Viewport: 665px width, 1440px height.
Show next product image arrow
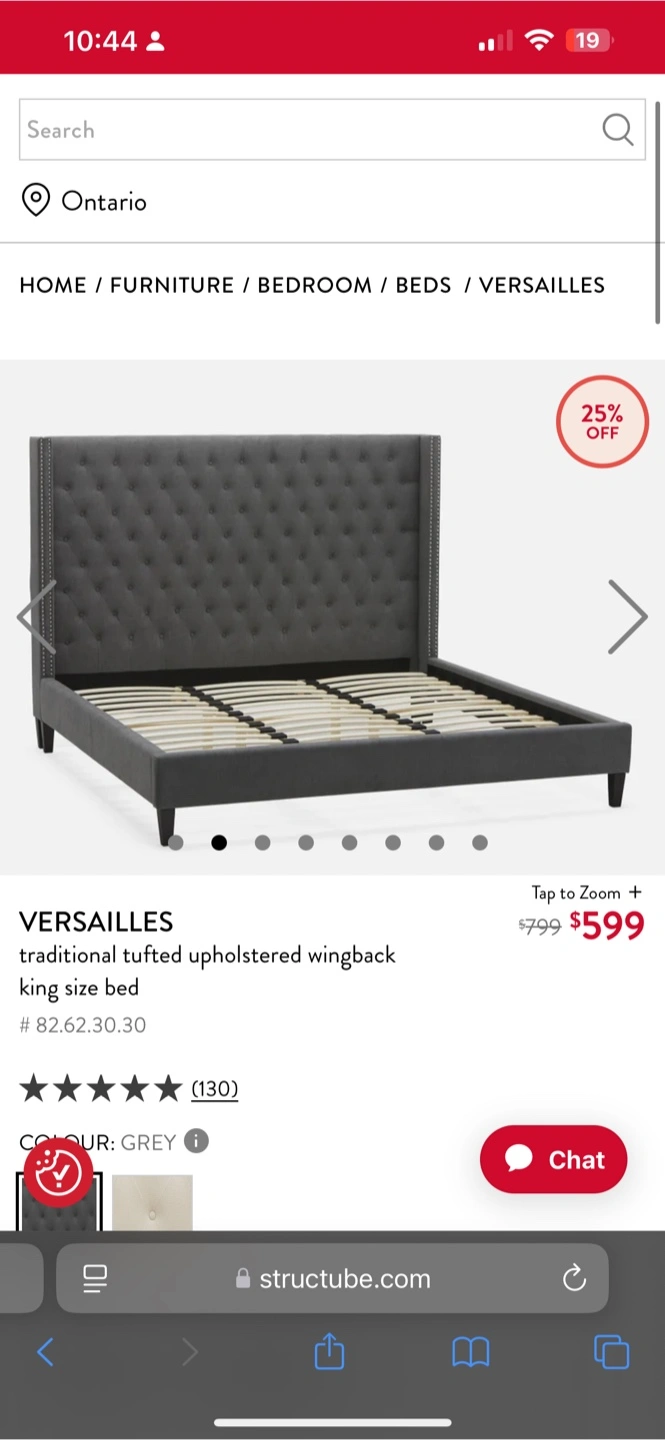[627, 617]
